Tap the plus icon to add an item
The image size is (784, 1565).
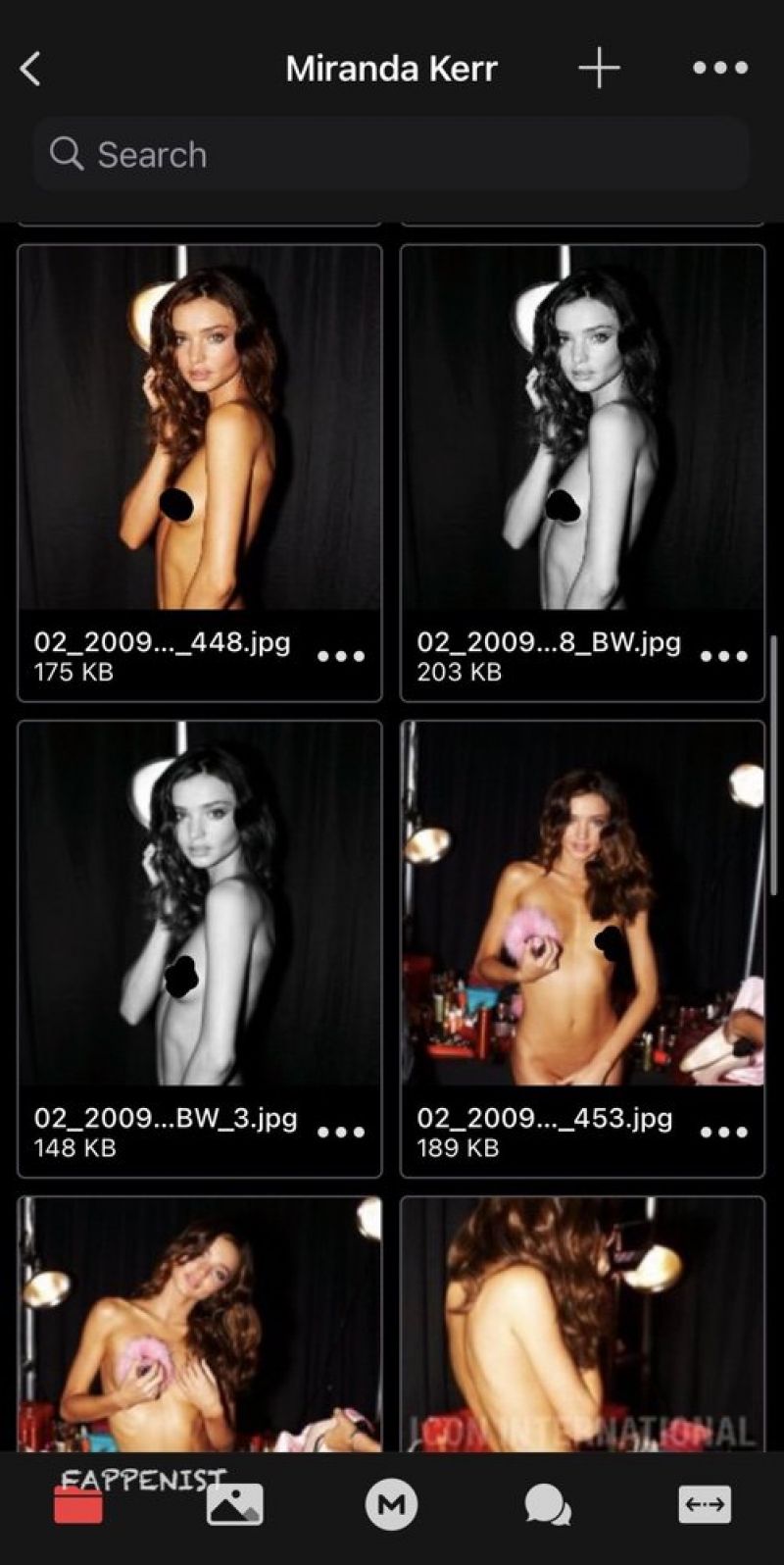click(599, 69)
